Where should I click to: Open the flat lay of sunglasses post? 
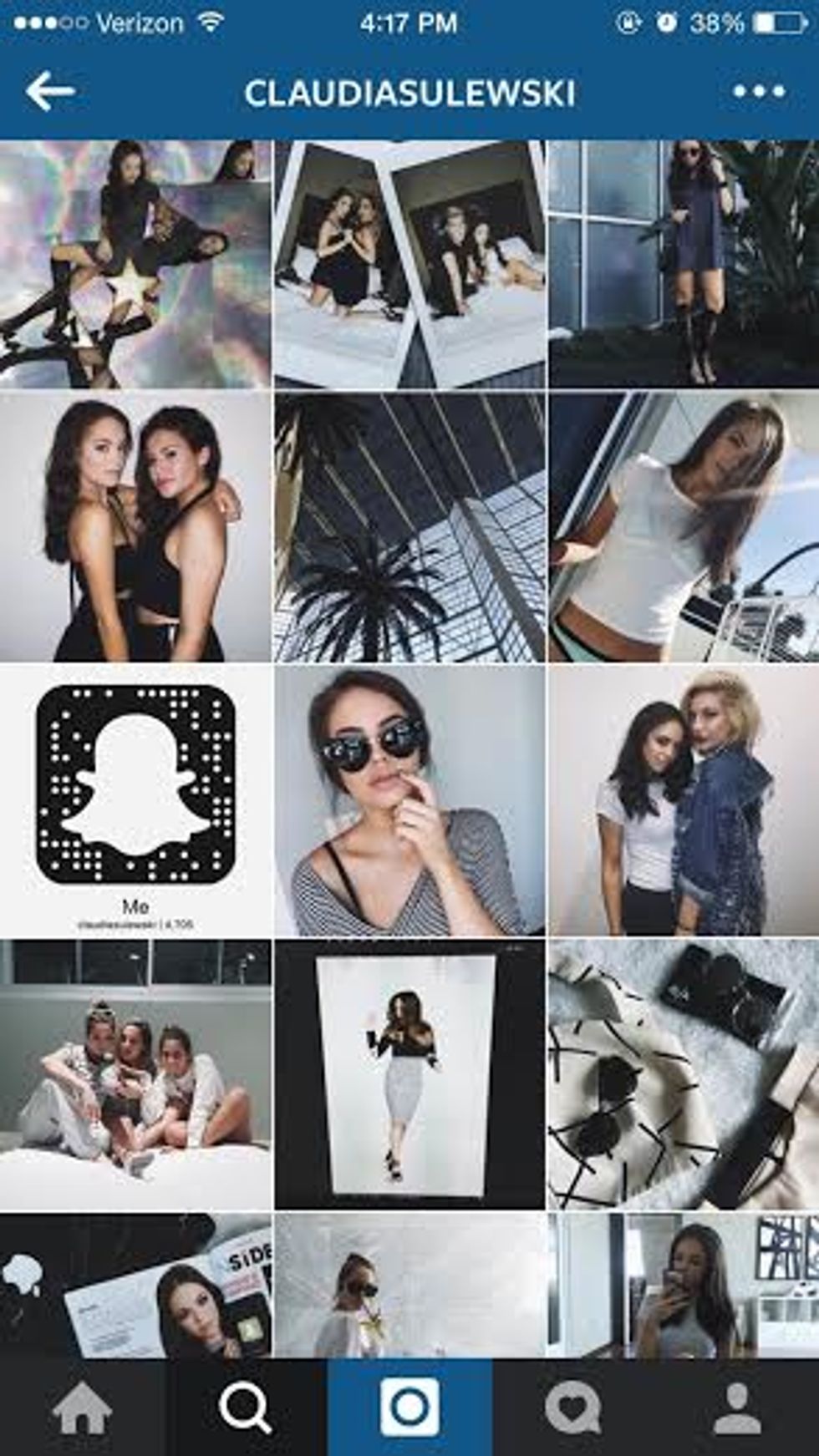[684, 1074]
